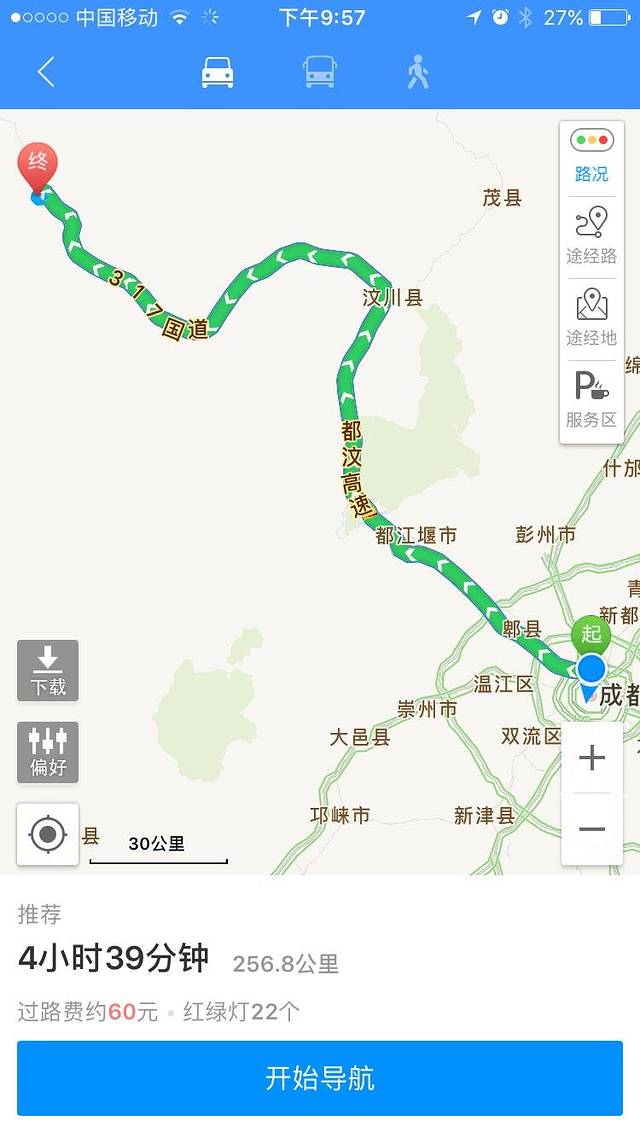Show 服务区 service areas on route
The height and width of the screenshot is (1138, 640).
click(x=591, y=400)
